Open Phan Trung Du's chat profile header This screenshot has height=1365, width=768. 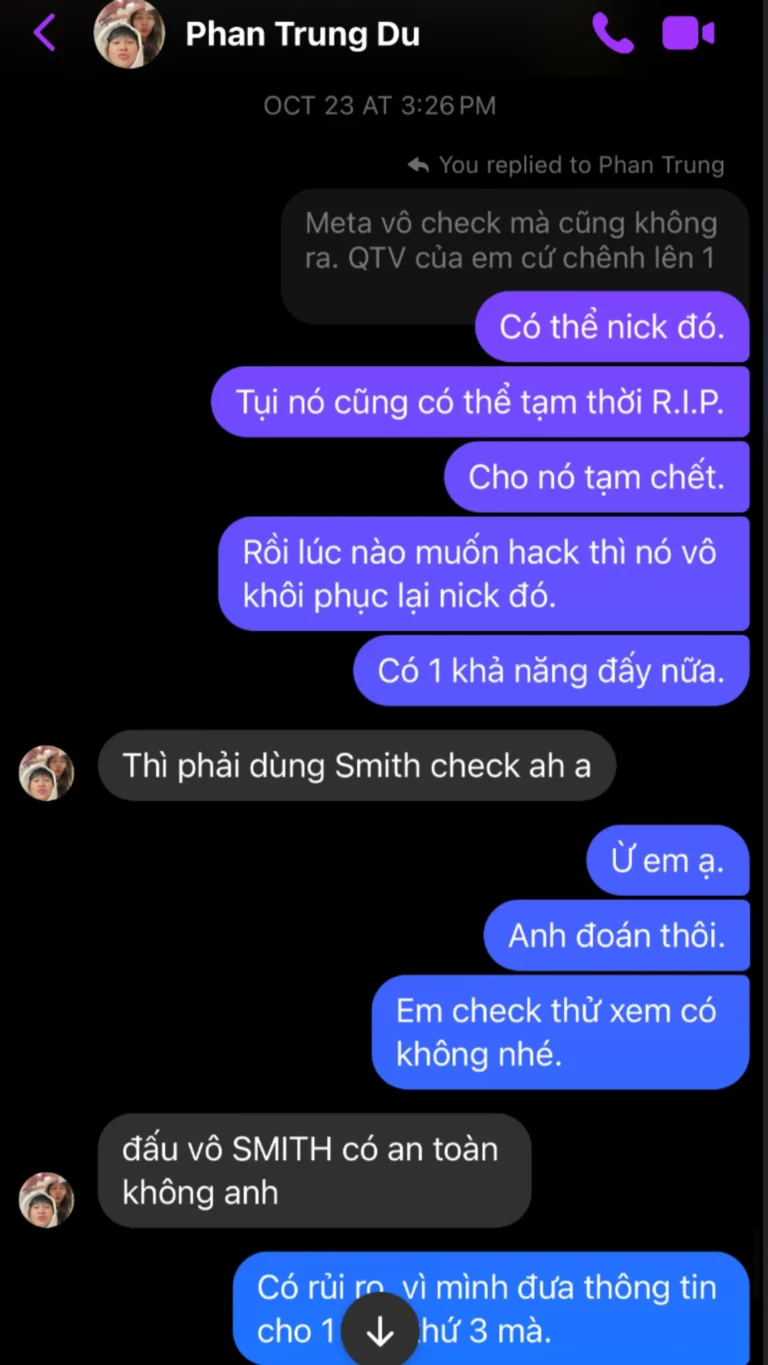pos(300,34)
